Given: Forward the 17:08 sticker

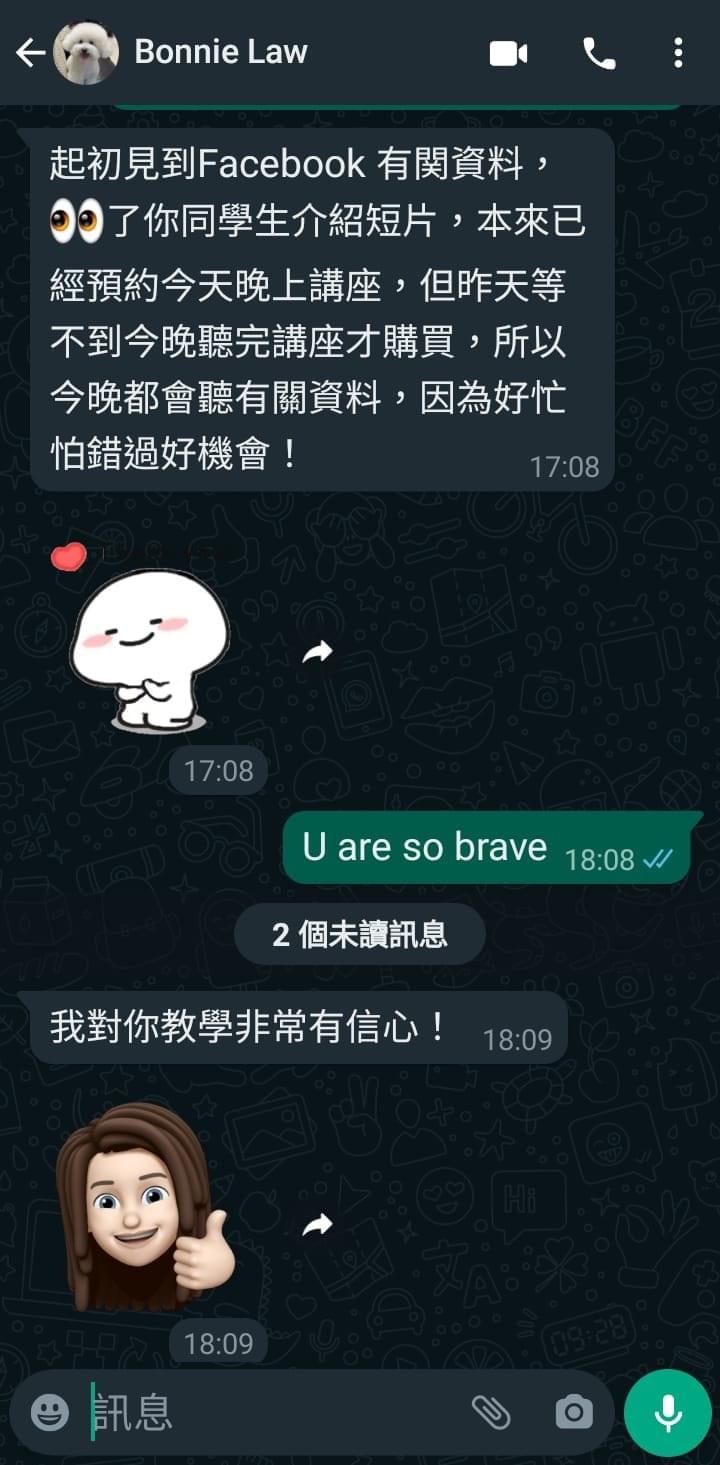Looking at the screenshot, I should [x=317, y=653].
